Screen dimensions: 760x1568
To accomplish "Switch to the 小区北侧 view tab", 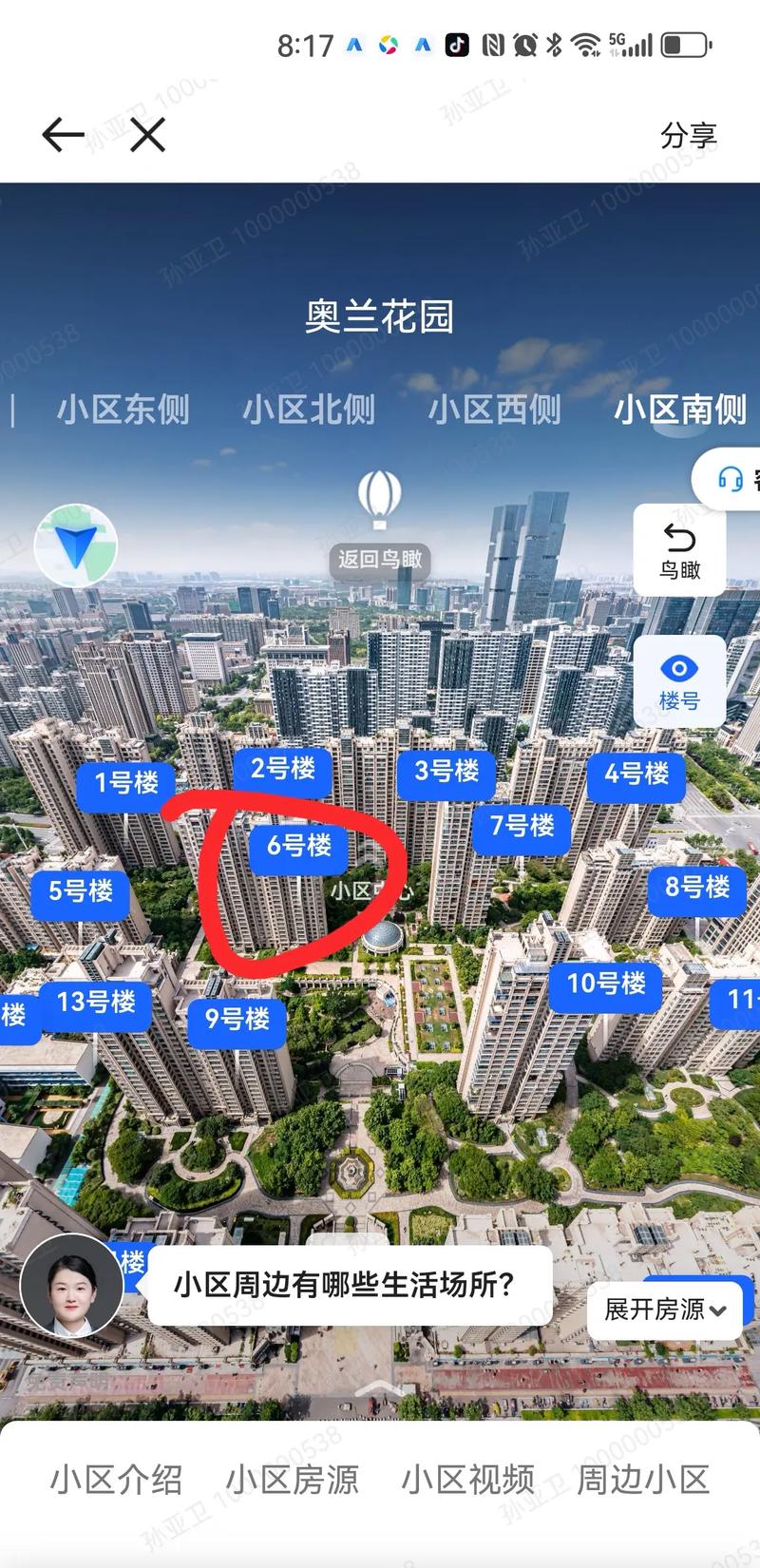I will tap(309, 411).
